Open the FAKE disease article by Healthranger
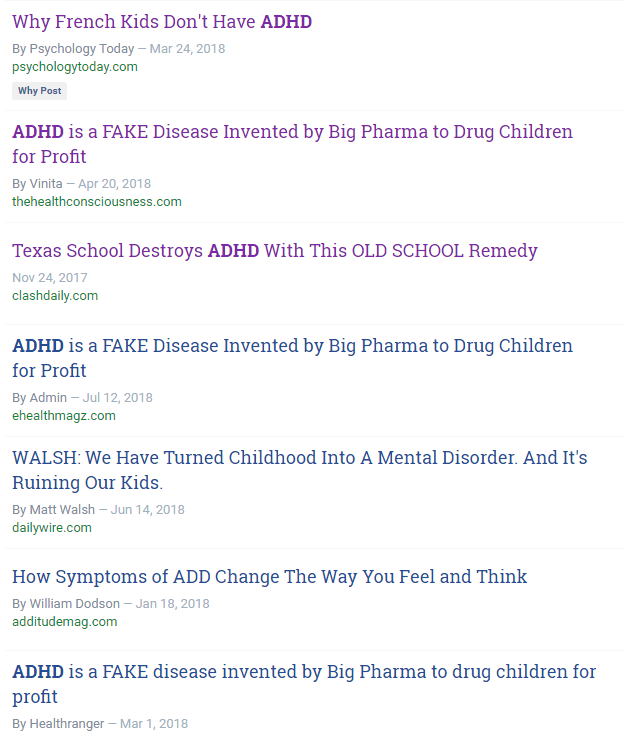 click(303, 673)
